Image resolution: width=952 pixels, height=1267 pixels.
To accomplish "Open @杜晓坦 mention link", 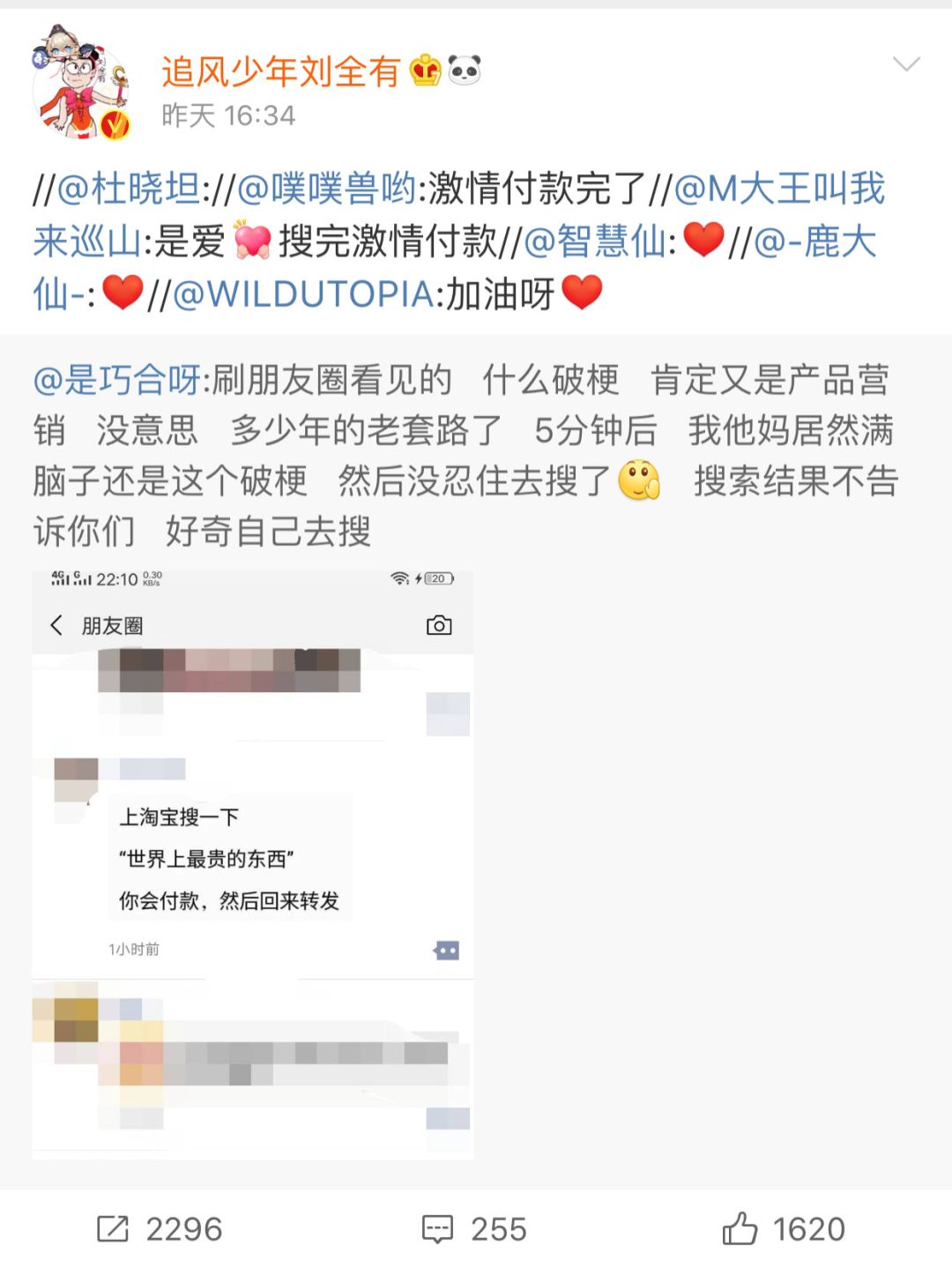I will [x=128, y=189].
